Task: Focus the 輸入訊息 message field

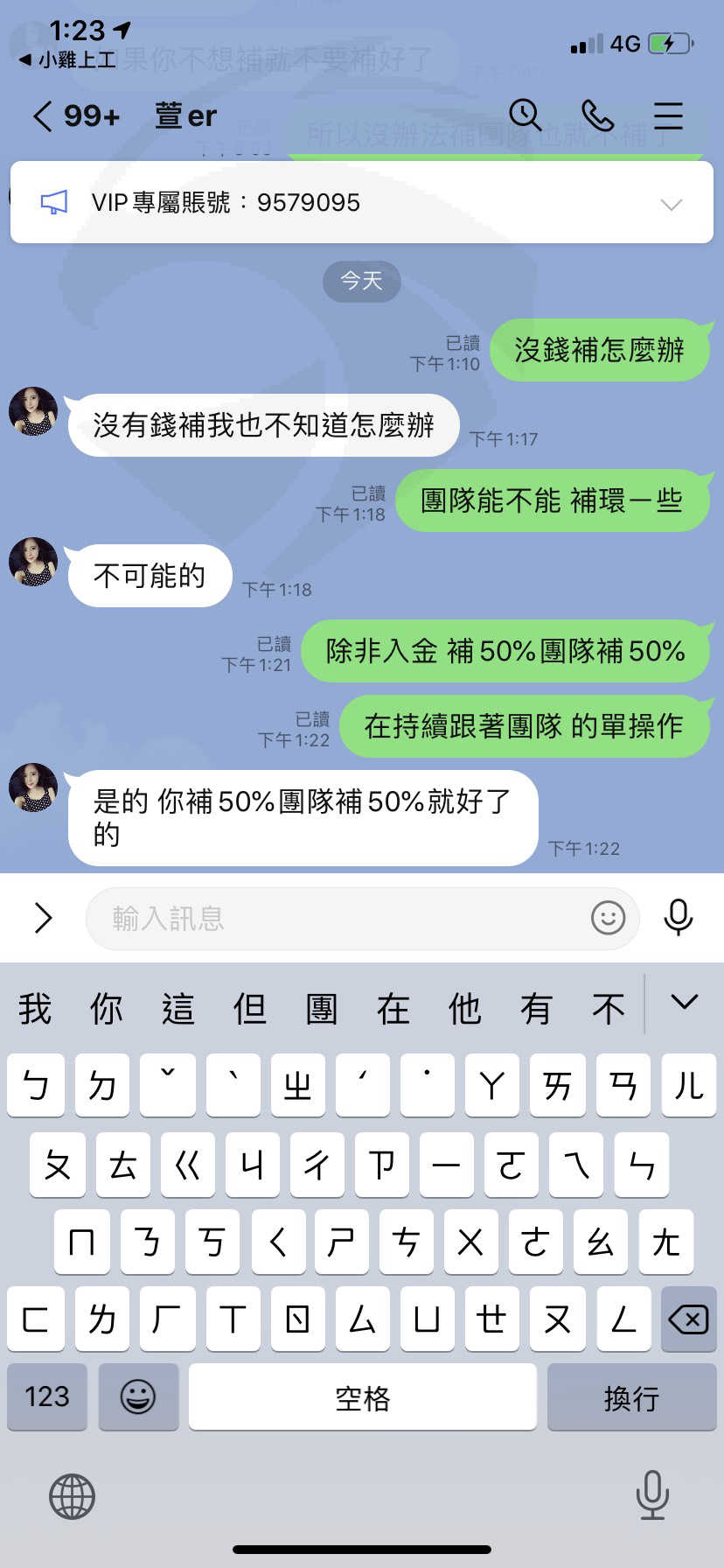Action: (x=362, y=918)
